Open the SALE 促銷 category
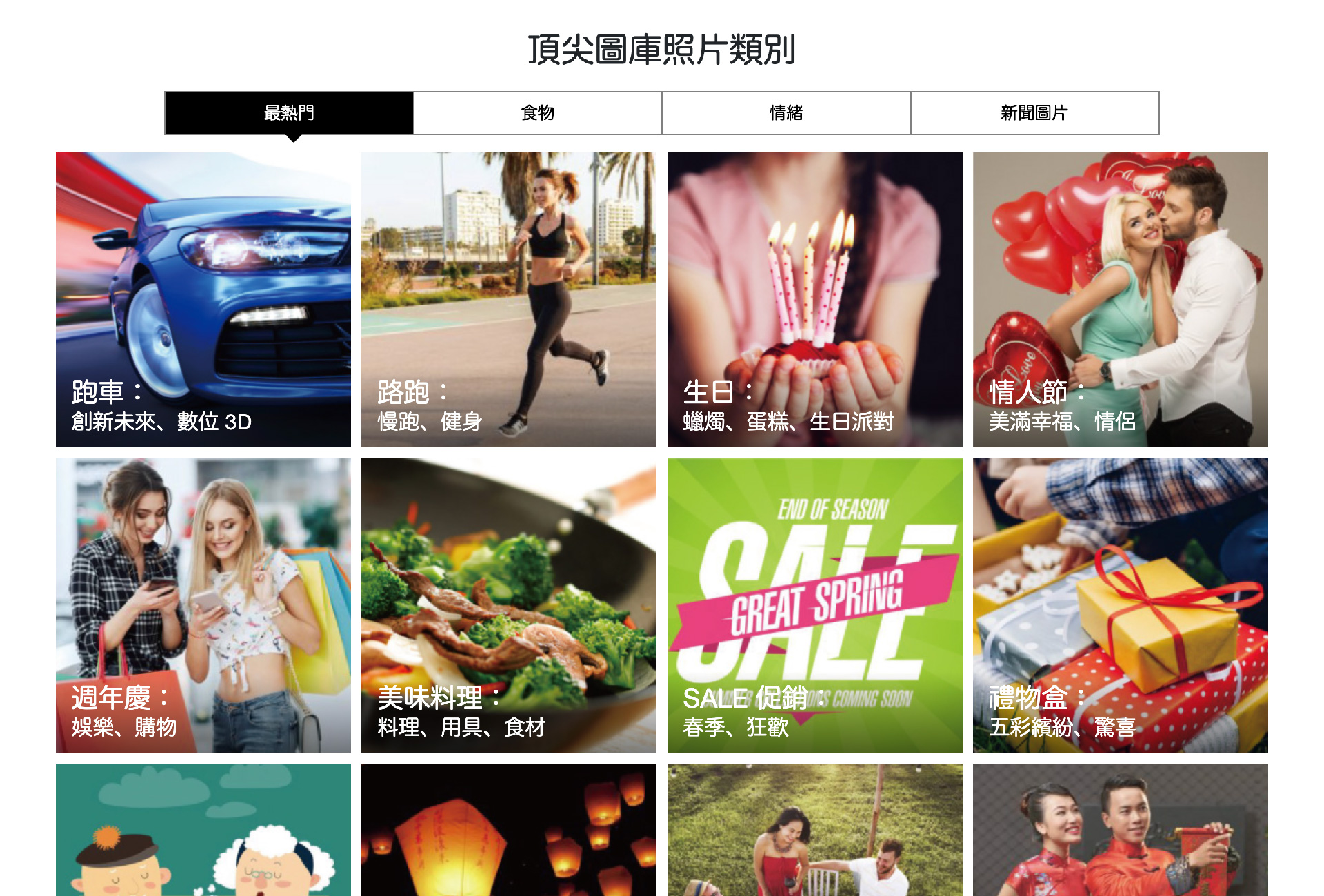 point(814,605)
